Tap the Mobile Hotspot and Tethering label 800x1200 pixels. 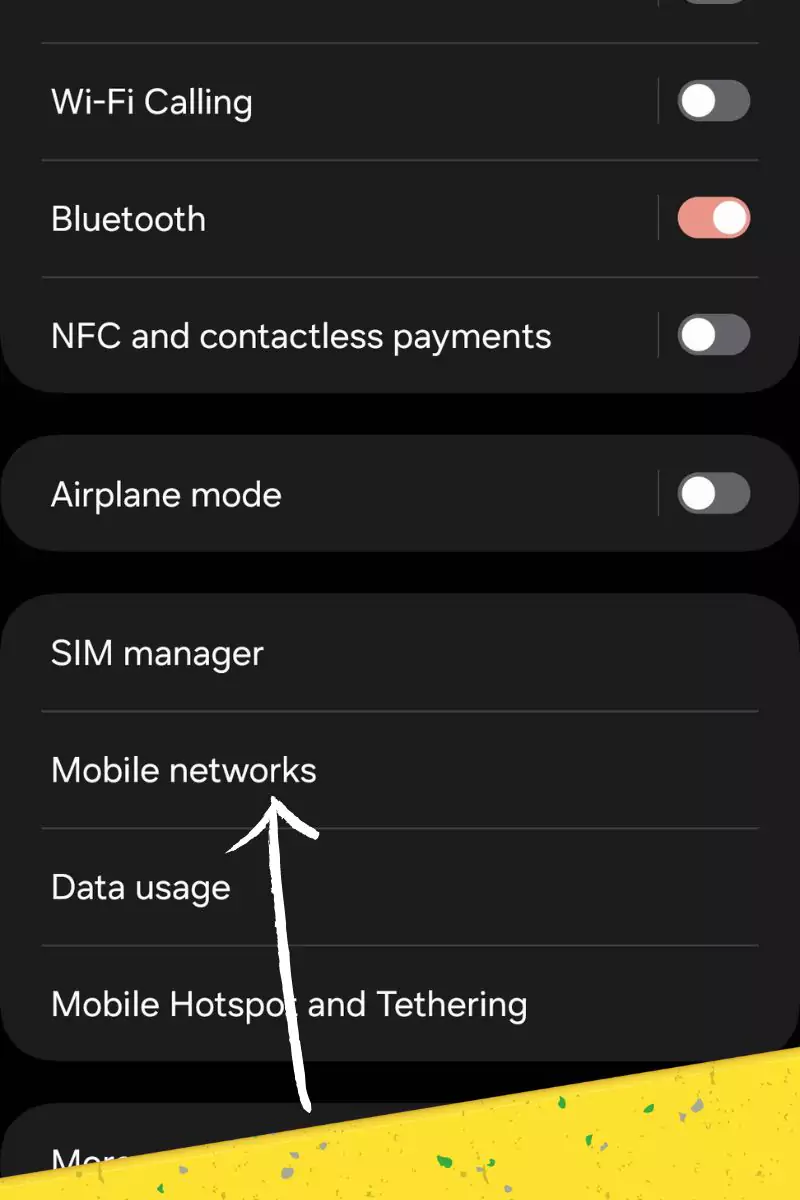click(288, 1003)
